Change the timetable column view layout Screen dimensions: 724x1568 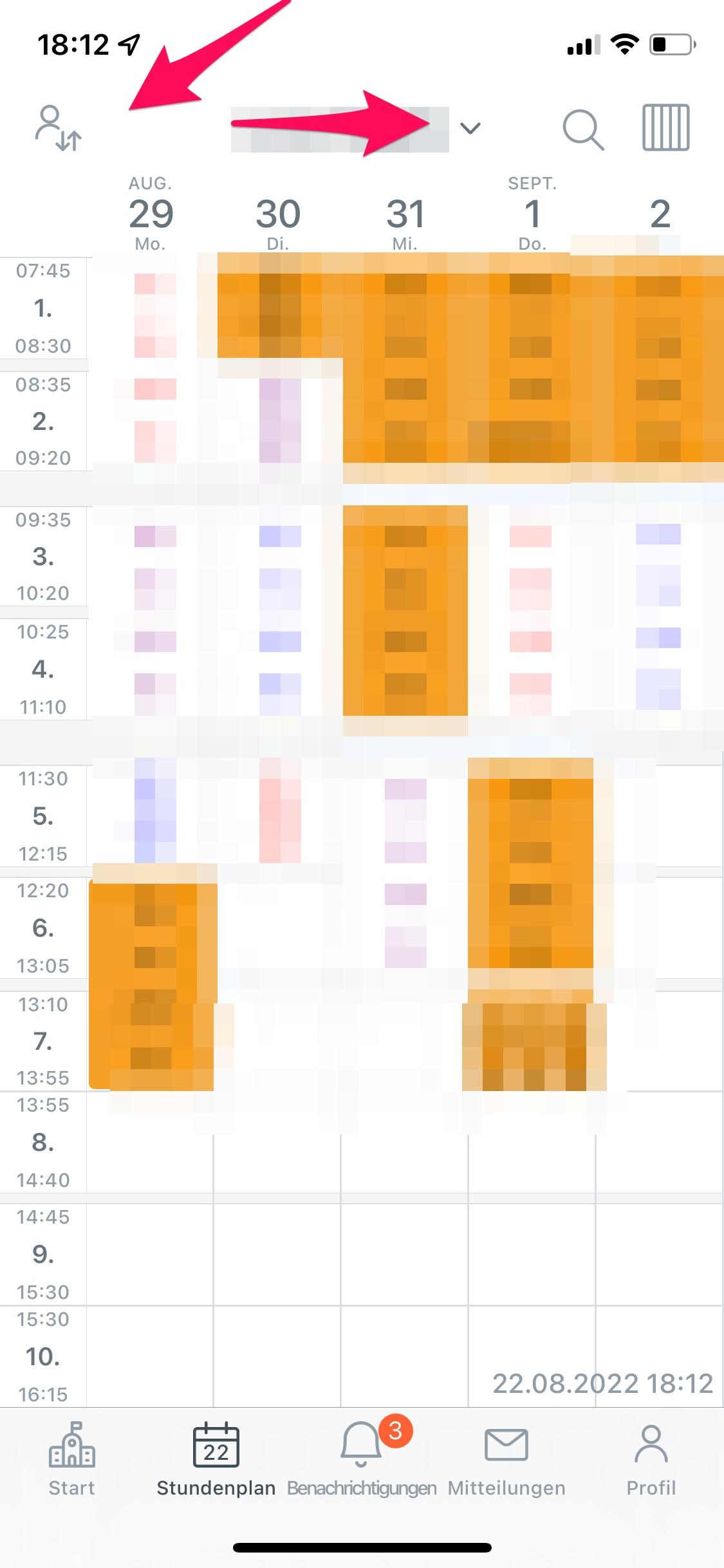click(666, 128)
